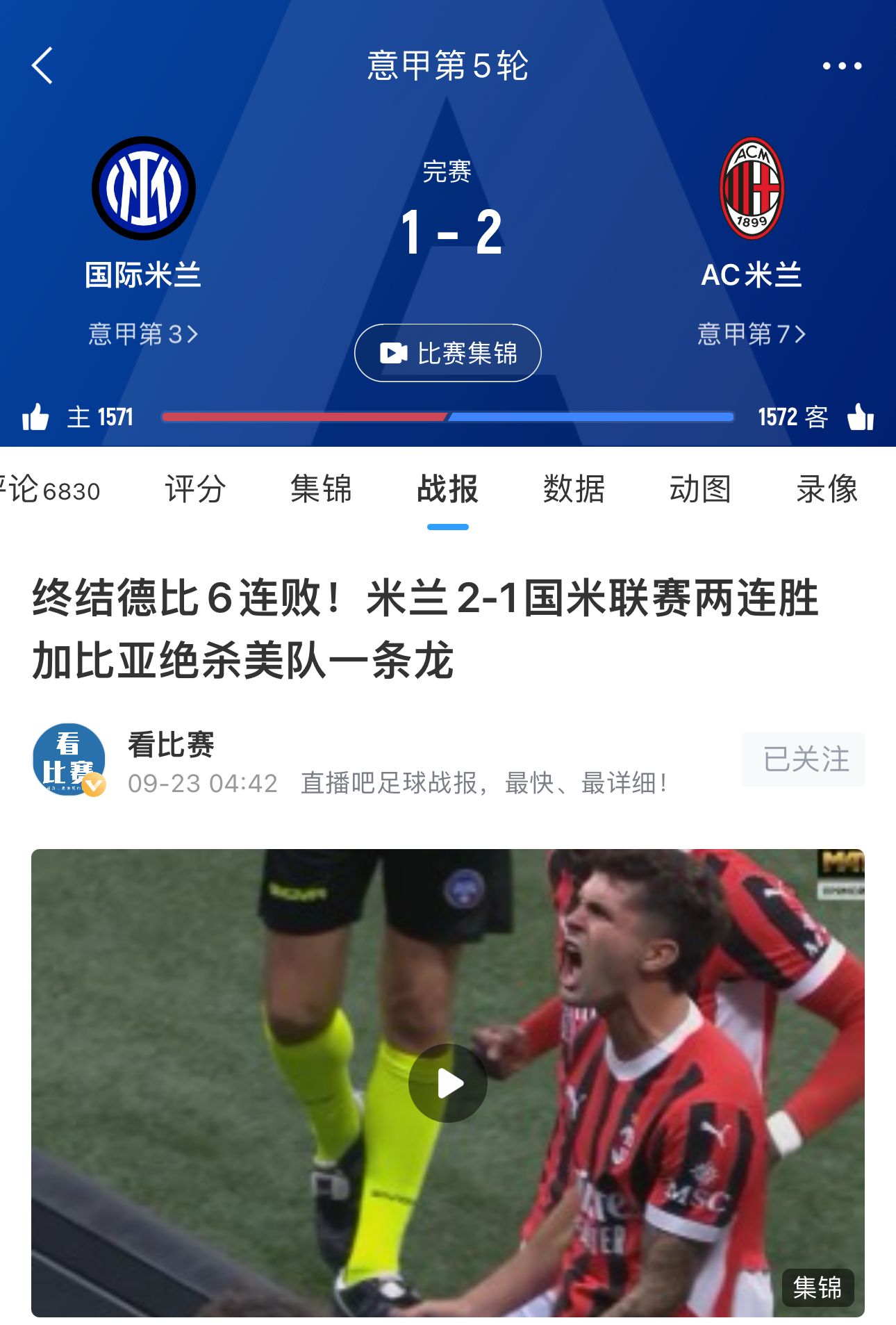The width and height of the screenshot is (896, 1325).
Task: Tap the 已关注 following button
Action: coord(803,759)
